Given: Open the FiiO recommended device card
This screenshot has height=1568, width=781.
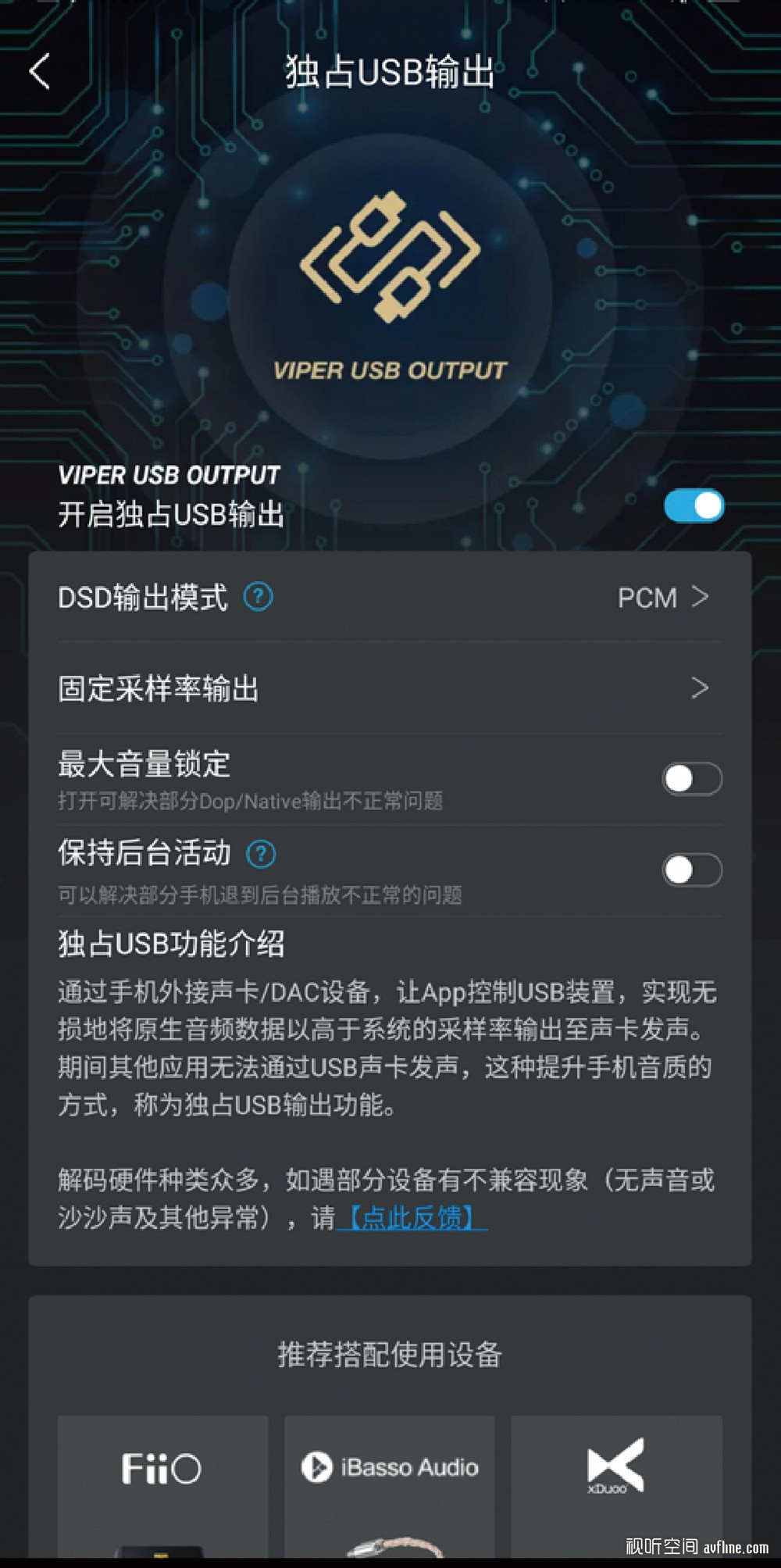Looking at the screenshot, I should [162, 1484].
